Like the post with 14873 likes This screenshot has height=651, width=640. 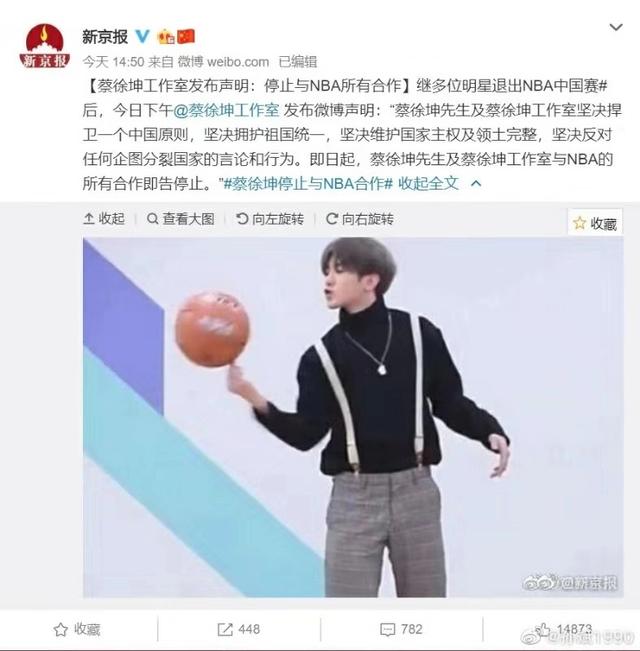pos(560,629)
